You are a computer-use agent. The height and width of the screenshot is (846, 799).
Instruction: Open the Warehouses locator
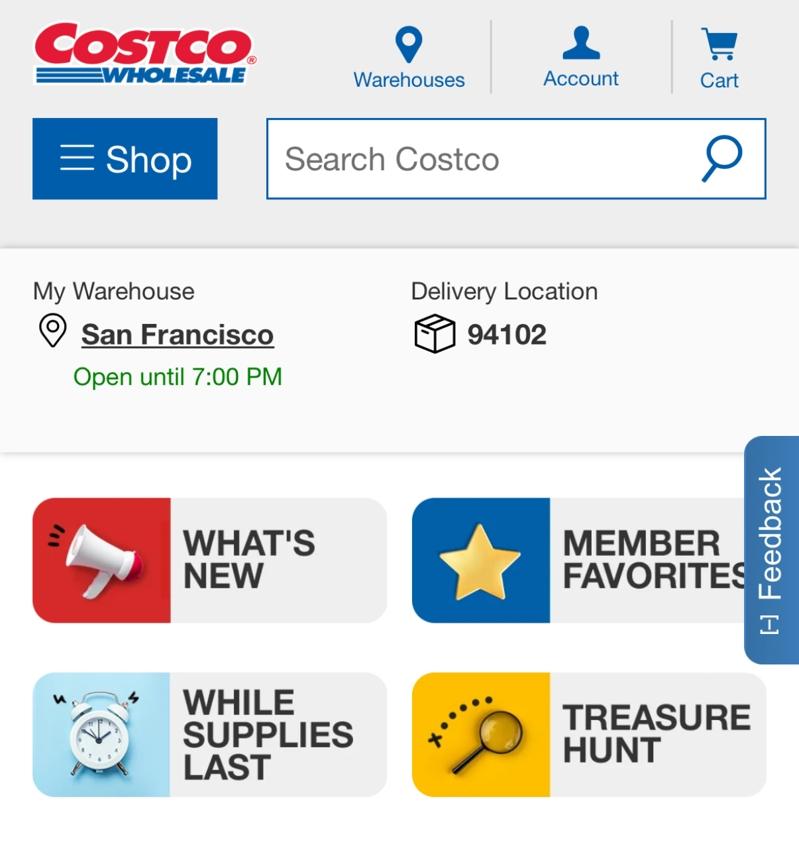point(408,58)
